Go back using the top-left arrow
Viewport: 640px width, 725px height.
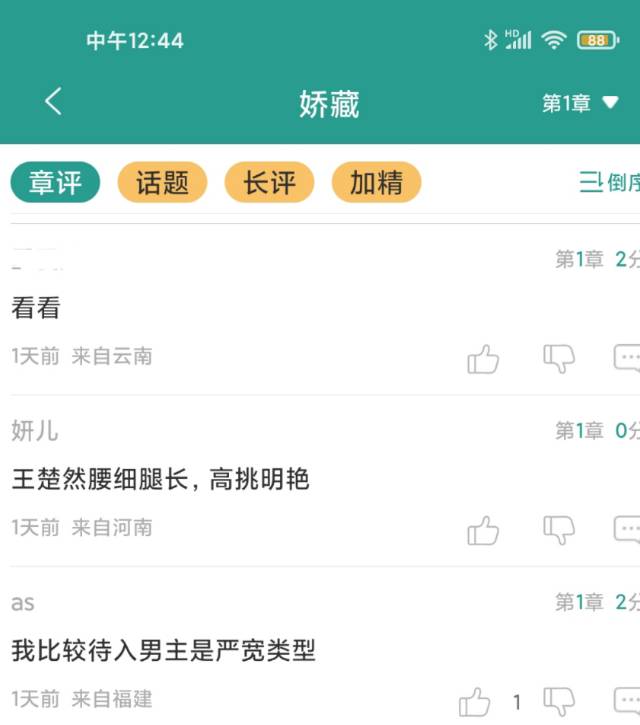[x=54, y=101]
